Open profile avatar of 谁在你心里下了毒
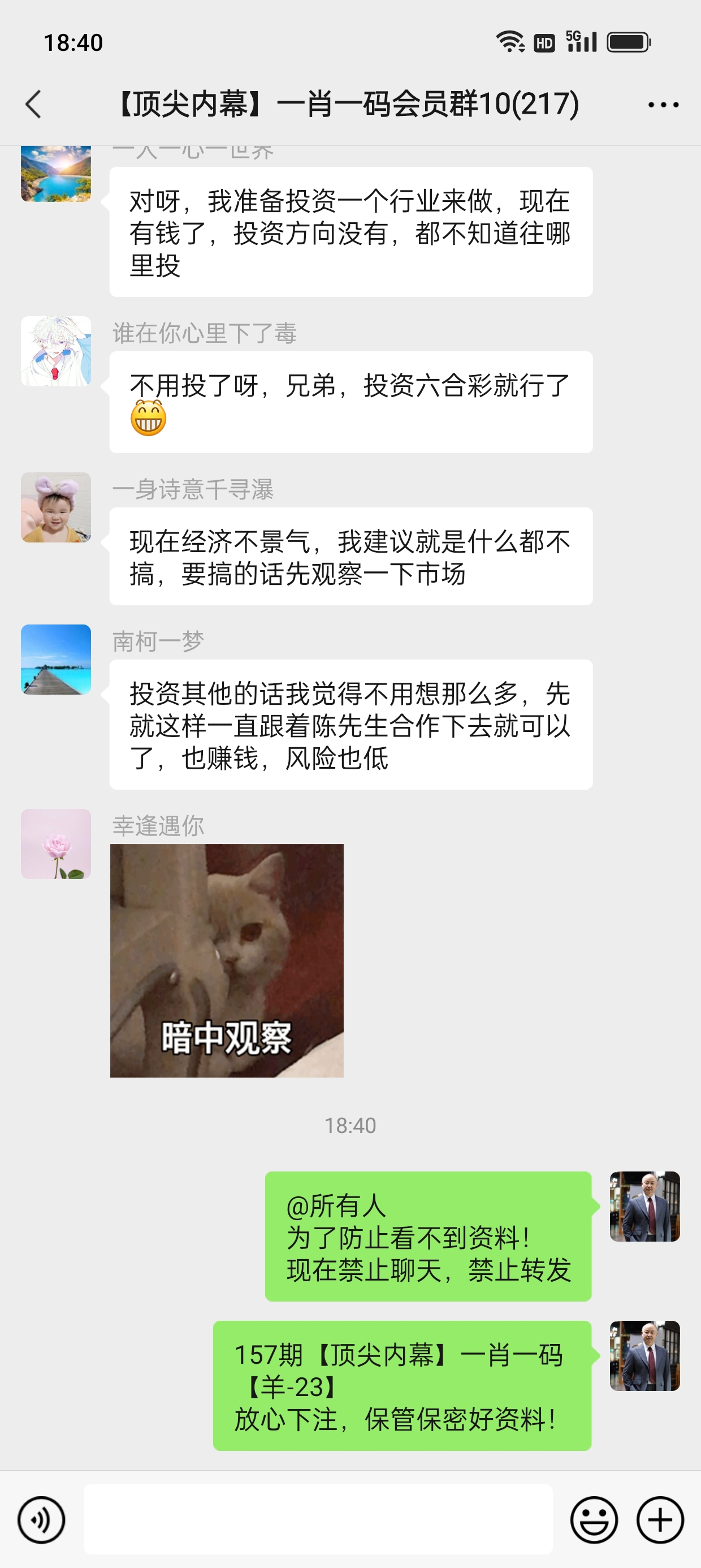This screenshot has height=1568, width=701. pos(56,351)
